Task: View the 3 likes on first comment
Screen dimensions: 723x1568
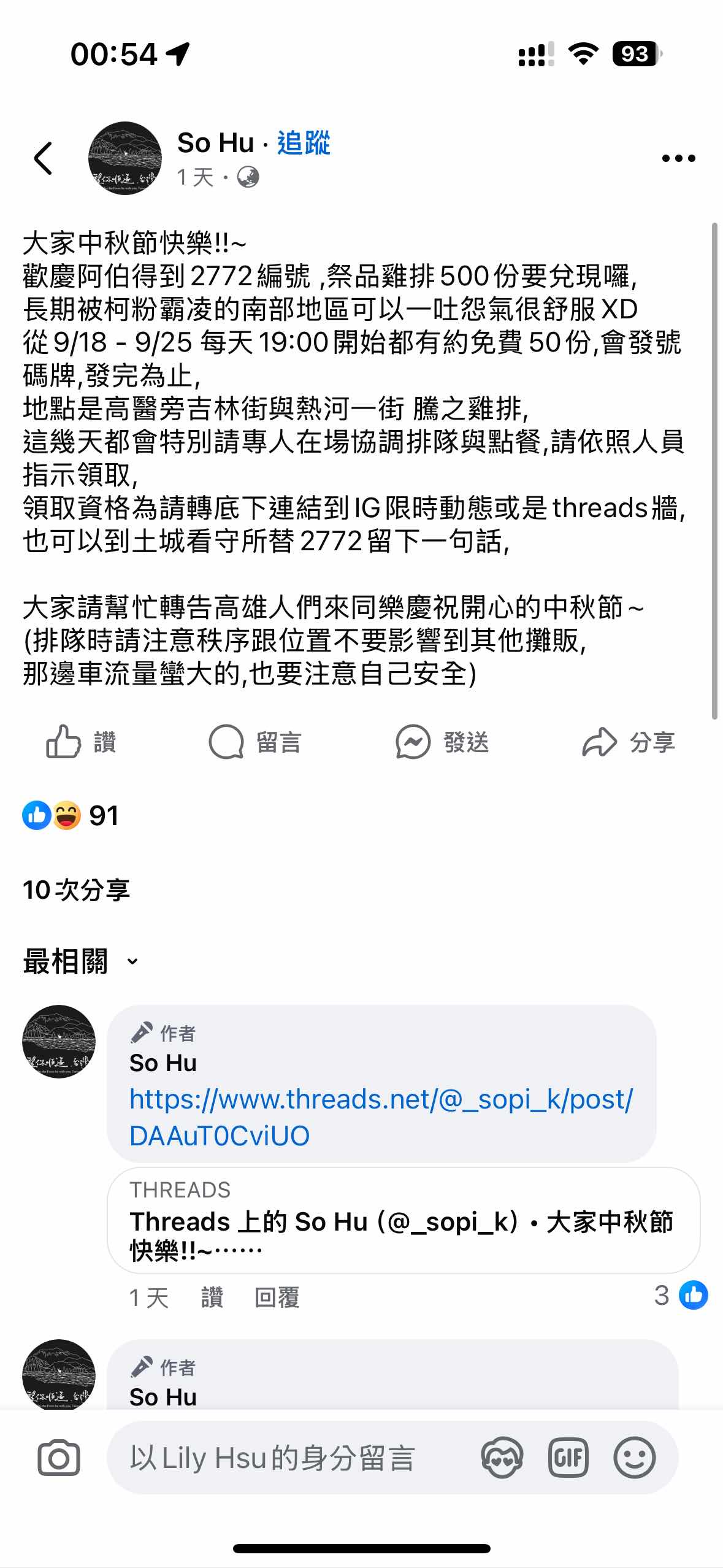Action: coord(681,1296)
